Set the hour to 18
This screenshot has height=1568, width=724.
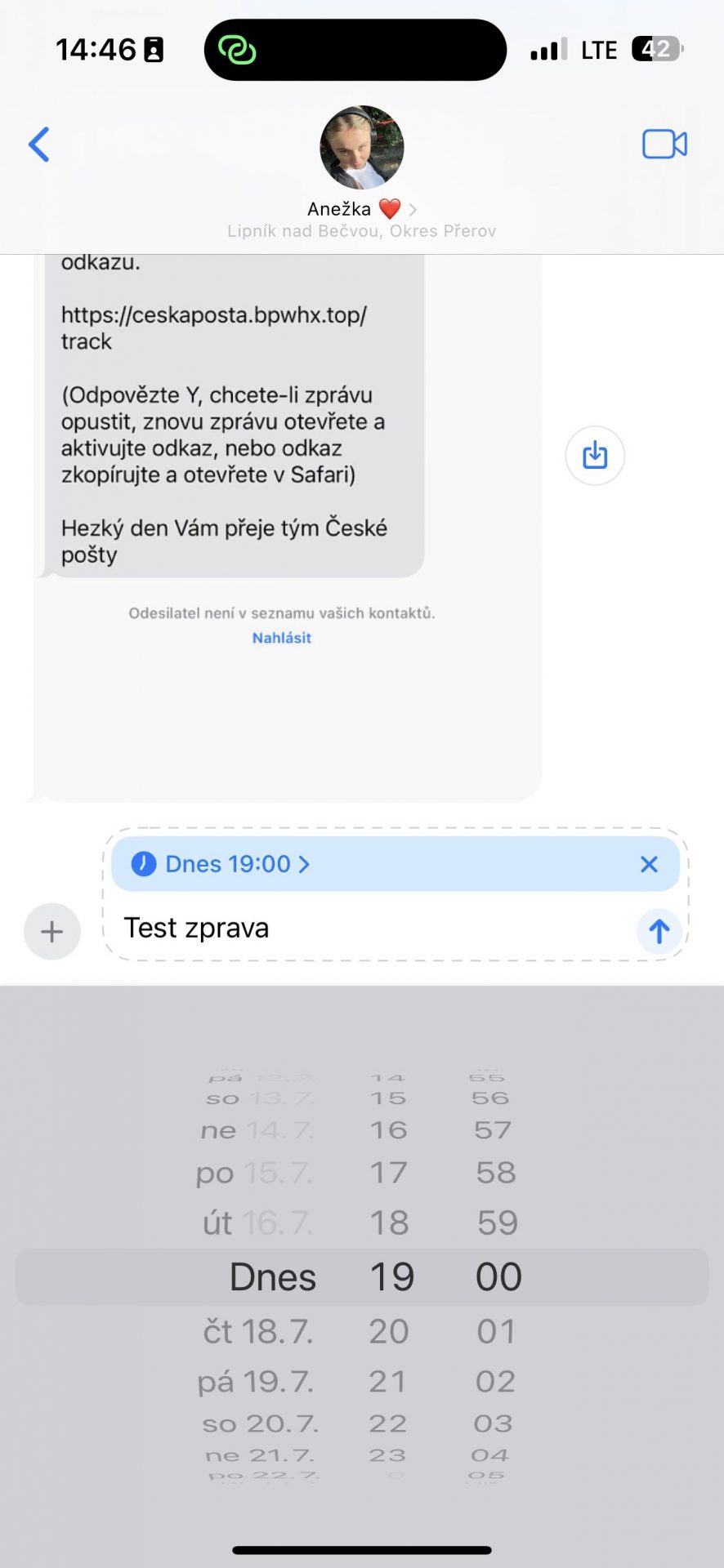(389, 1223)
